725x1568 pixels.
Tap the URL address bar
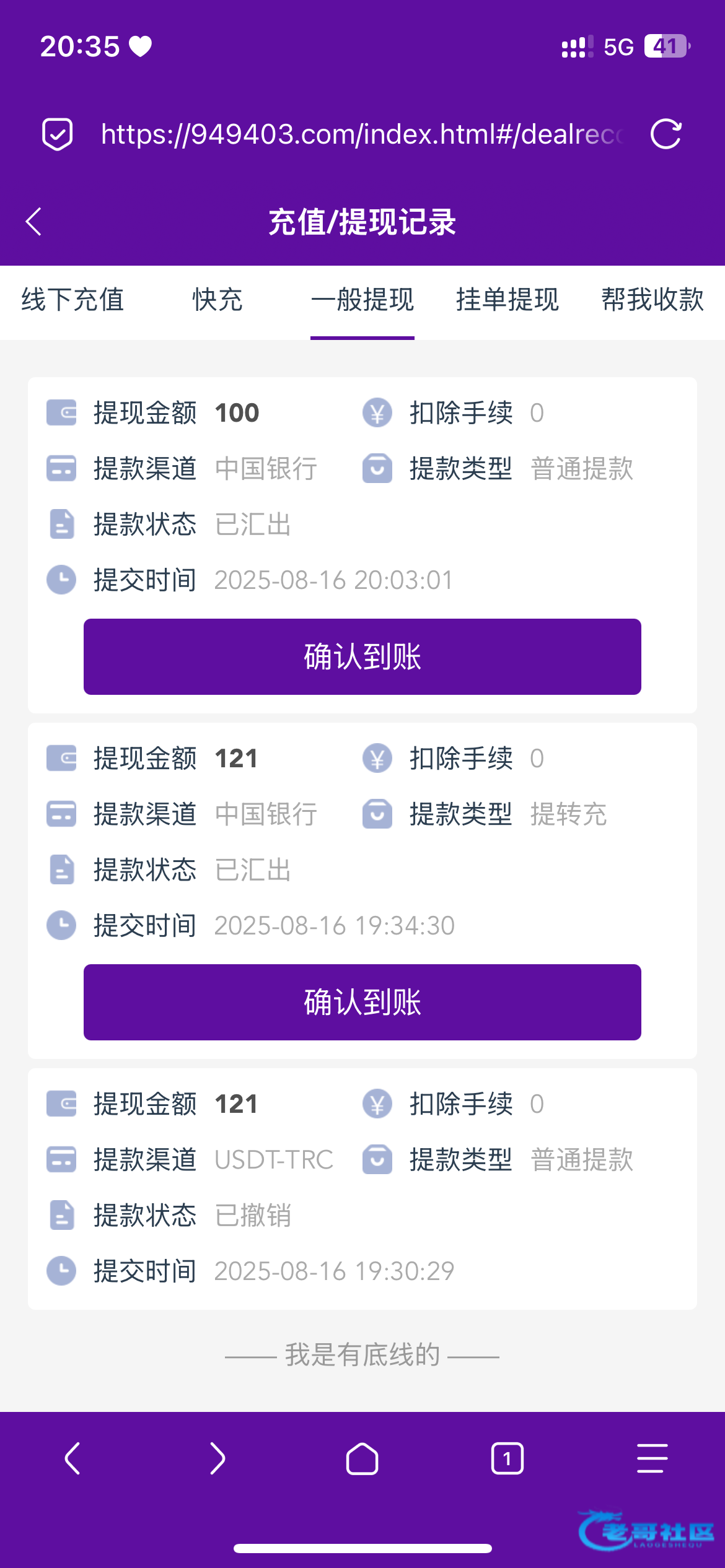(x=361, y=134)
